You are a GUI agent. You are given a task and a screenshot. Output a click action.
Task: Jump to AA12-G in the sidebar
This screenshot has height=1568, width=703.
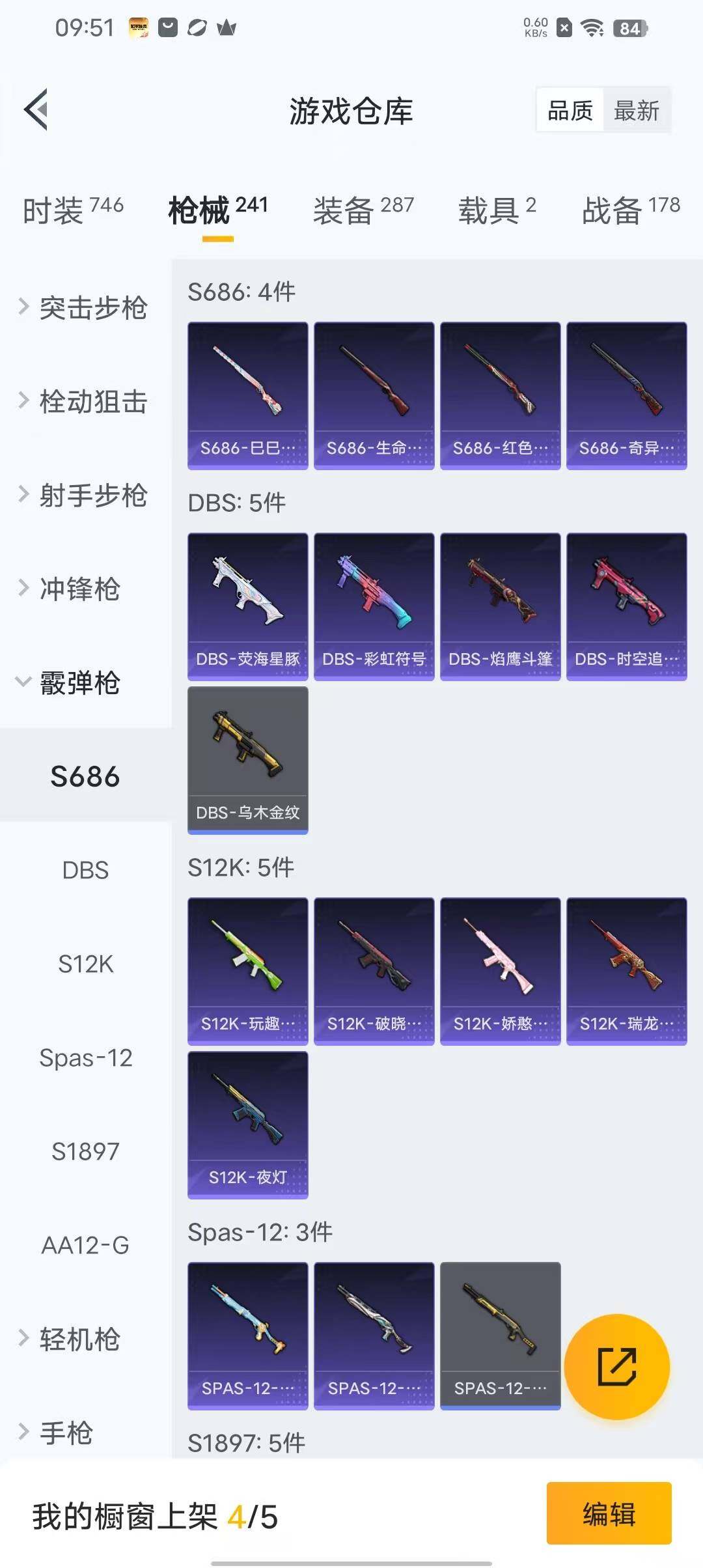(x=85, y=1245)
